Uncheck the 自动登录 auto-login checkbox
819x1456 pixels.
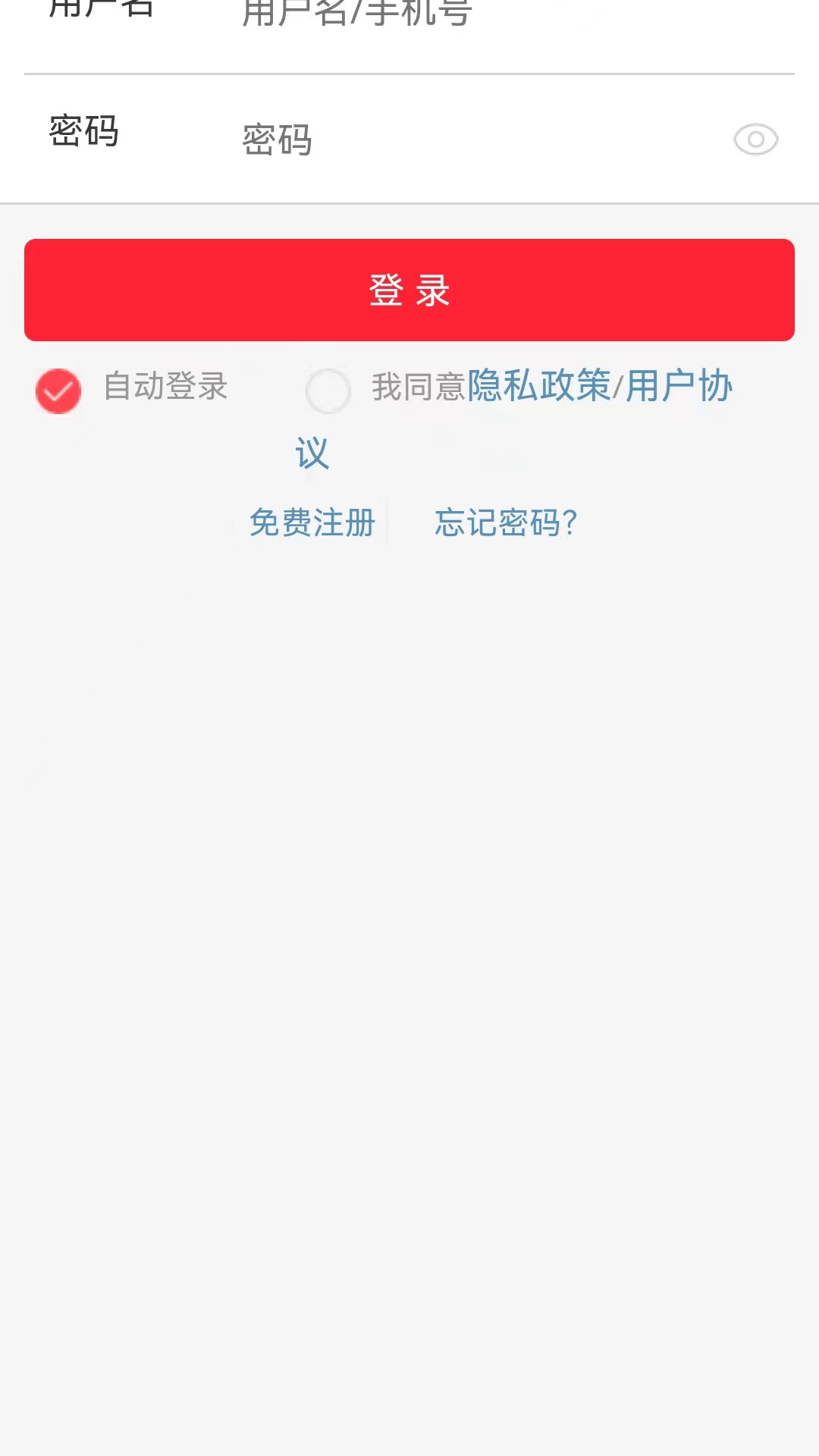pos(58,391)
